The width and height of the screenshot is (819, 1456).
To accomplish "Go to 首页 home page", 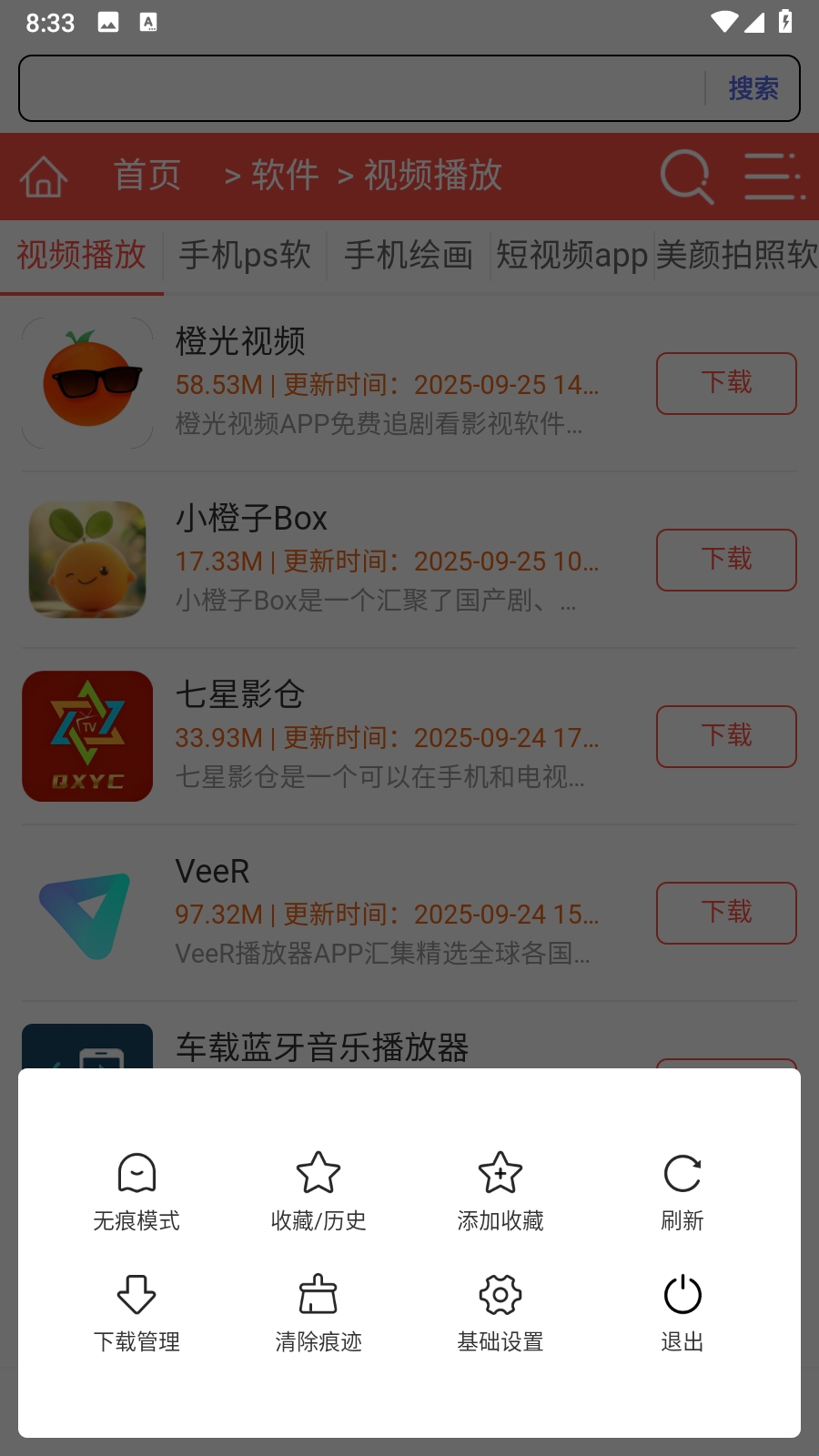I will coord(147,175).
